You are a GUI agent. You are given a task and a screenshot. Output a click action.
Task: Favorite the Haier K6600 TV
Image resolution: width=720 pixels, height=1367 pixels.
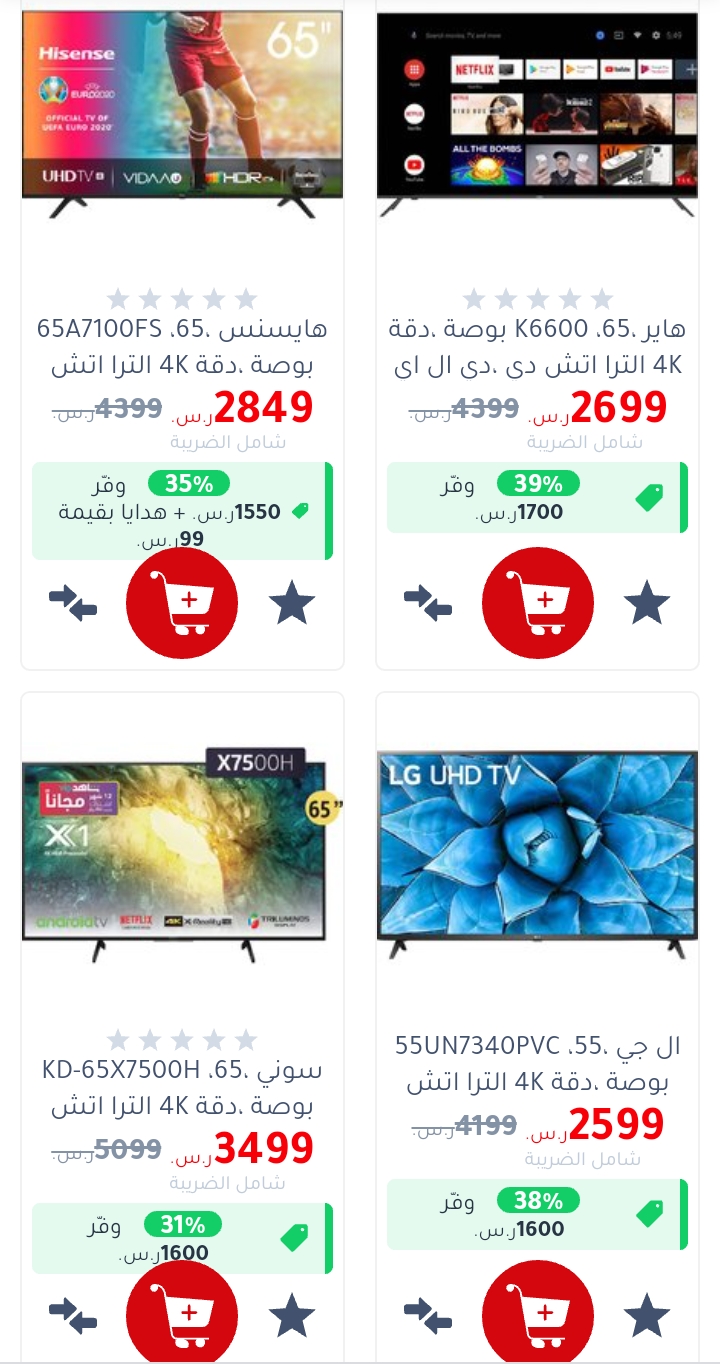647,604
